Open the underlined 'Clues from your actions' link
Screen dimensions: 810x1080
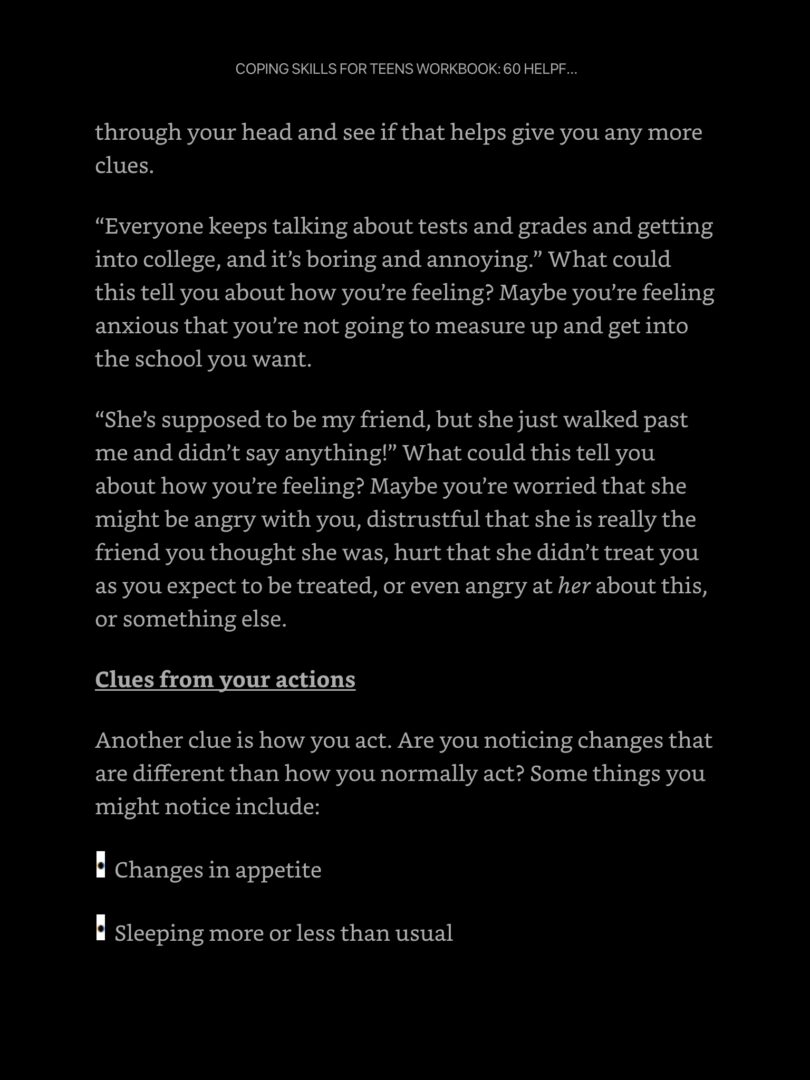(x=225, y=680)
